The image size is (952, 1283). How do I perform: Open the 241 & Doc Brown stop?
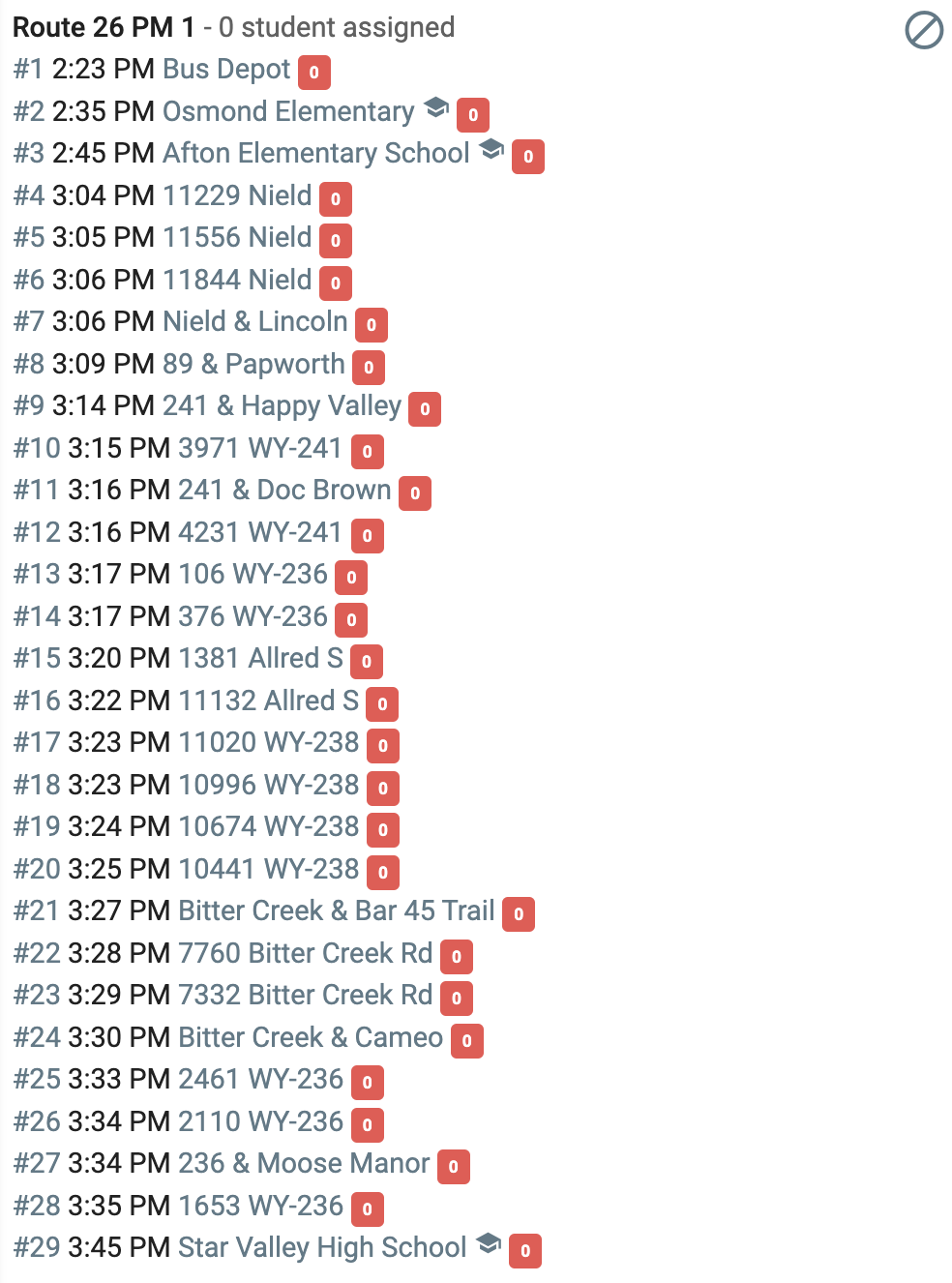pyautogui.click(x=284, y=490)
